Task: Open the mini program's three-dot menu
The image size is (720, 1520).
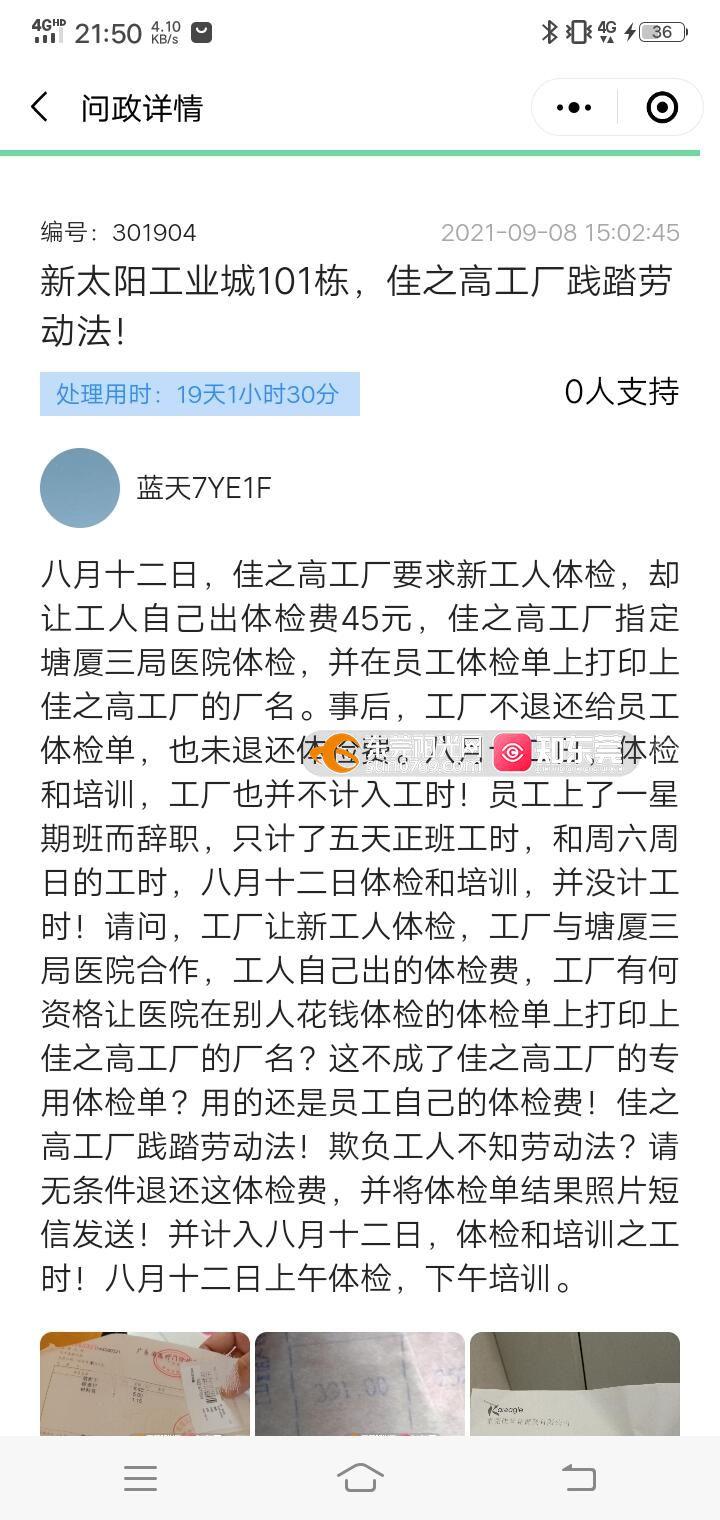Action: coord(574,107)
